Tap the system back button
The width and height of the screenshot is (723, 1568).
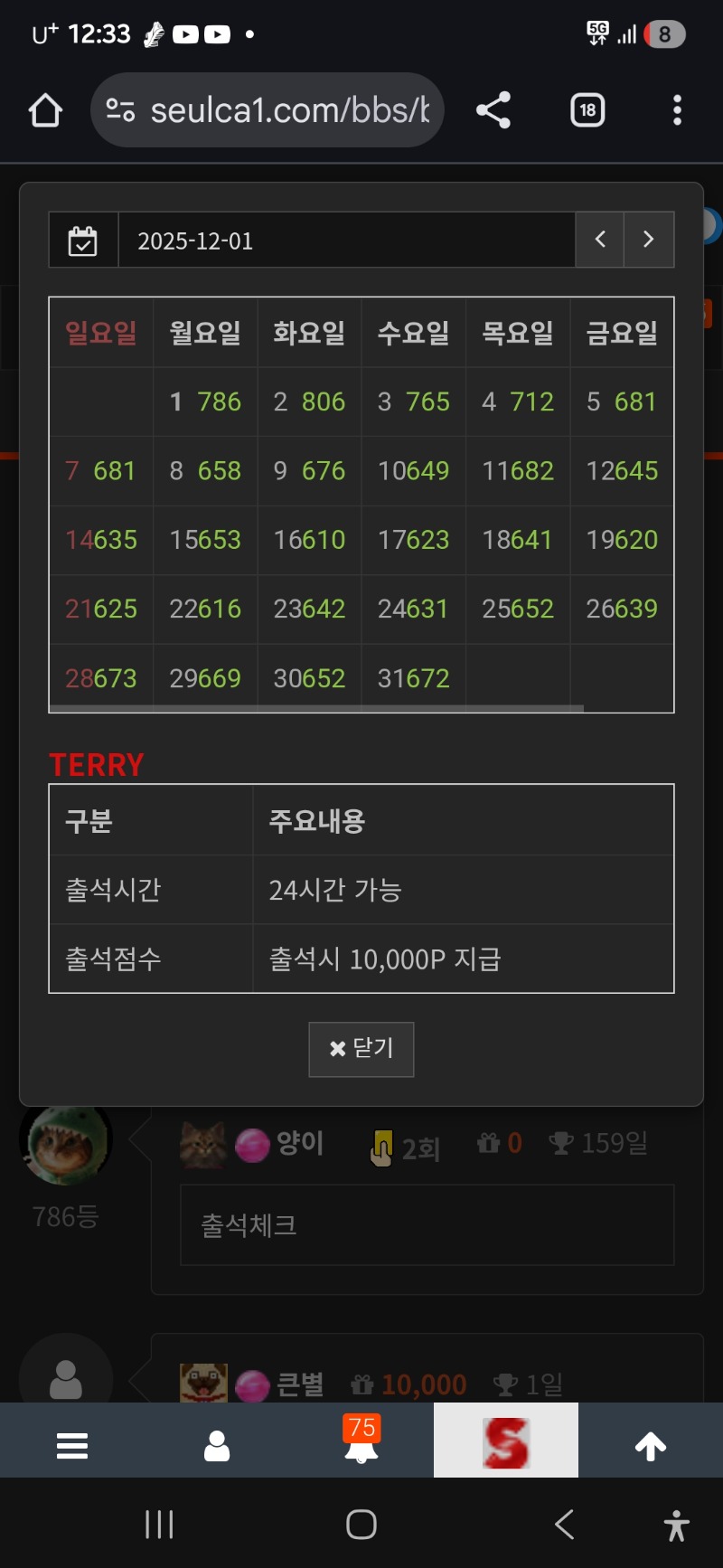tap(564, 1525)
